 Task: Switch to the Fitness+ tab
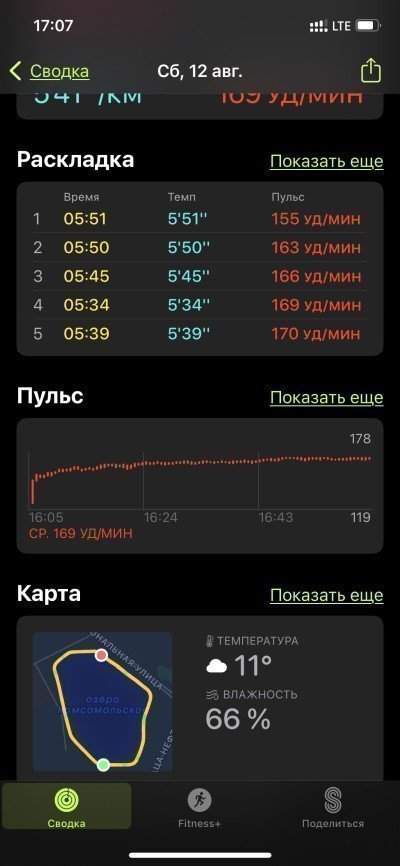(x=199, y=807)
